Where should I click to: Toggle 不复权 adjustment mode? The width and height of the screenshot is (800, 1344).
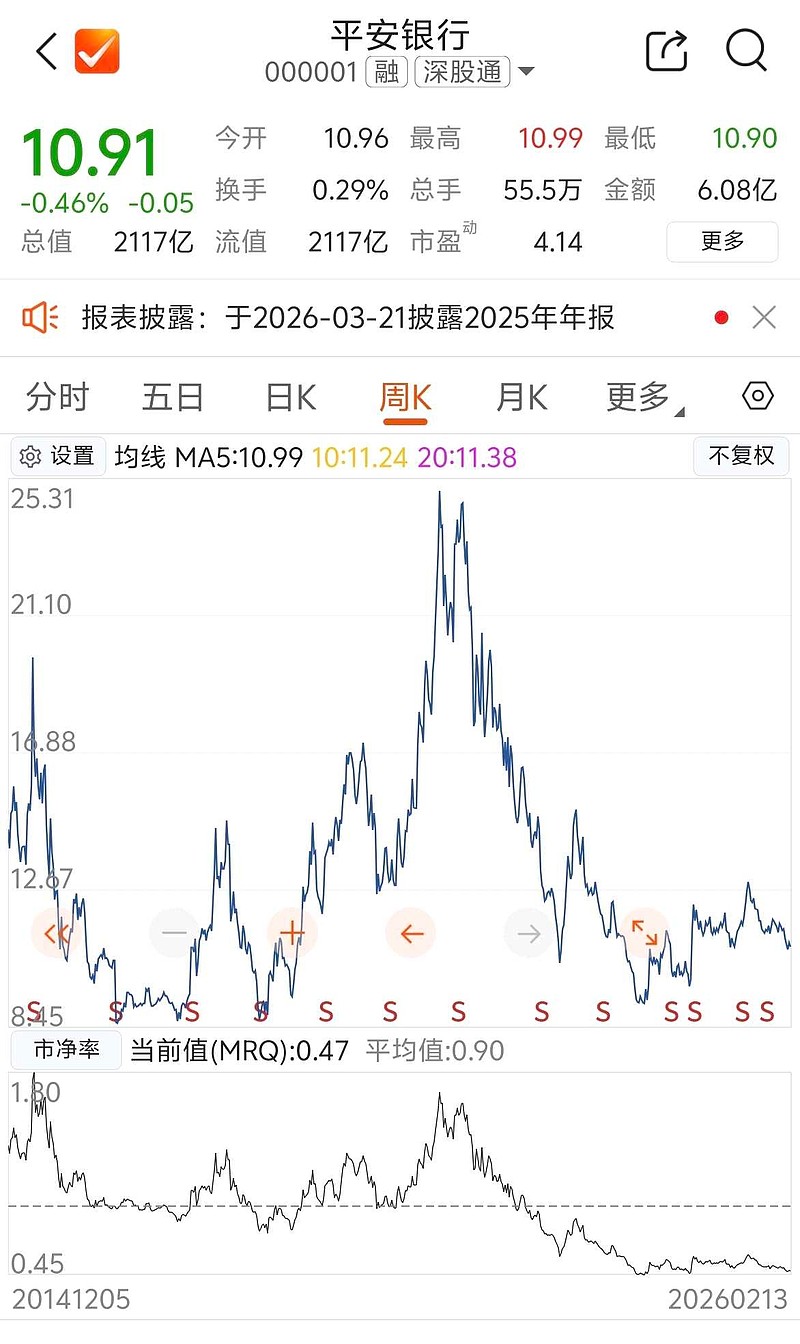(x=741, y=455)
